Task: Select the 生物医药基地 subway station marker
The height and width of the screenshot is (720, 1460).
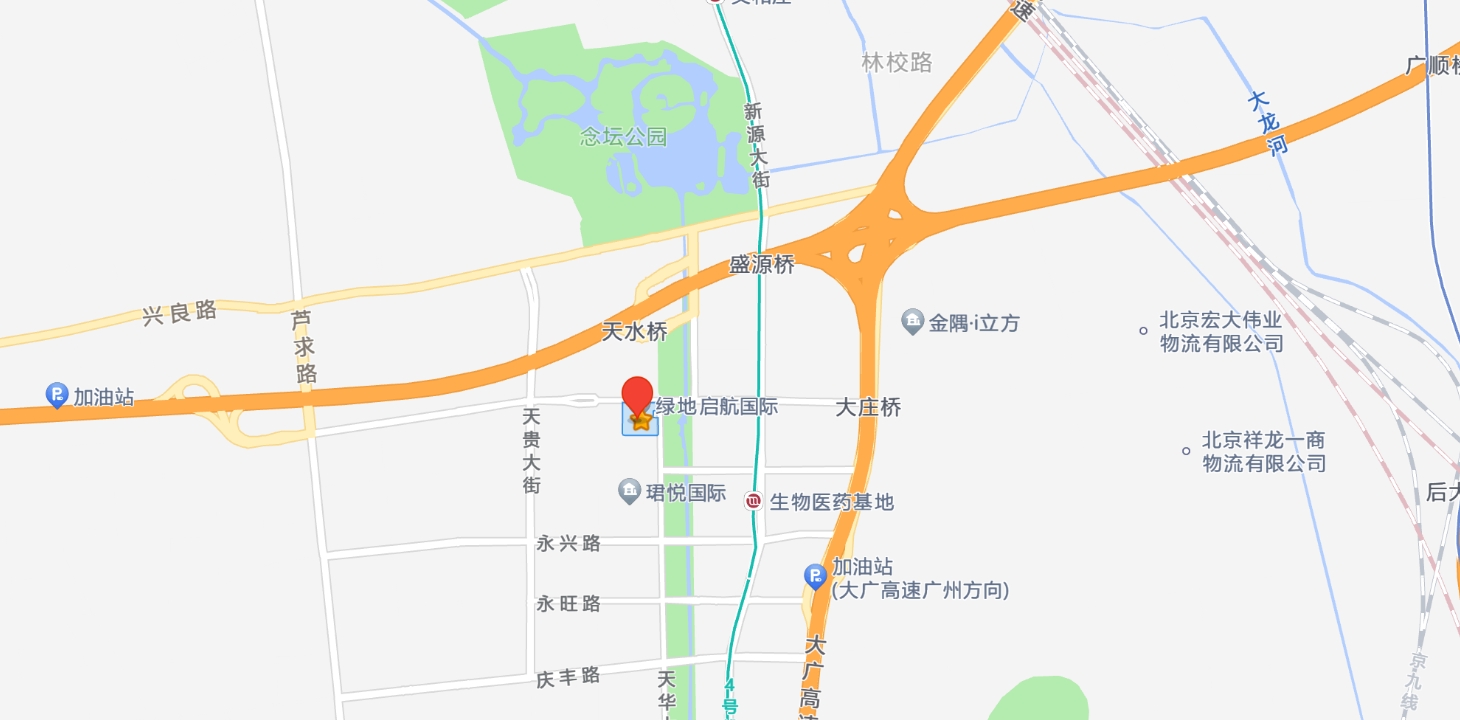Action: [754, 501]
